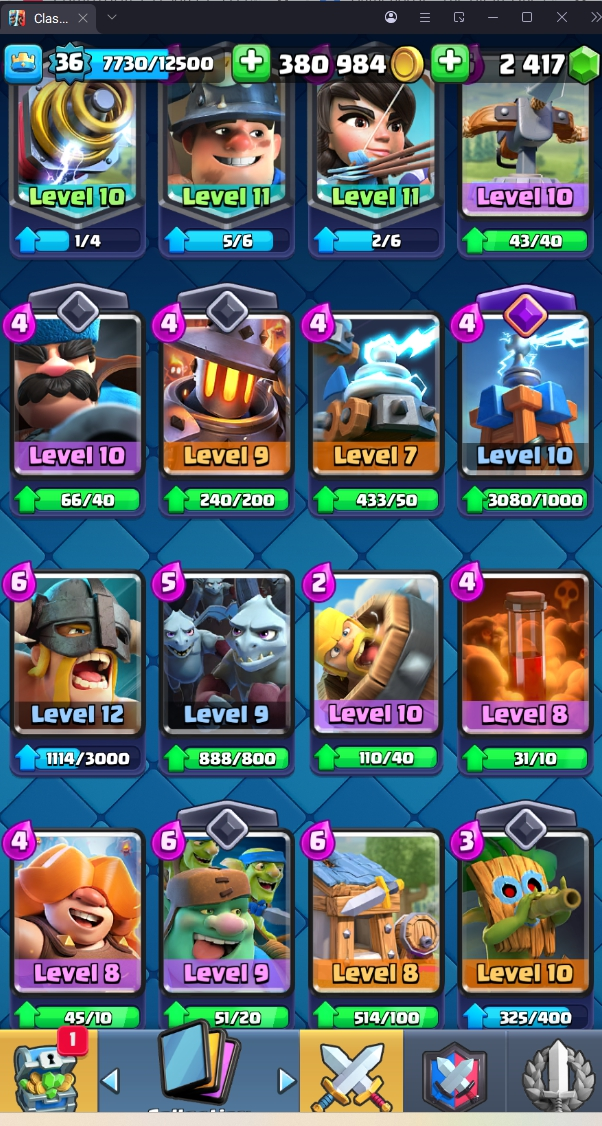Switch to the Battle crossed-swords tab
602x1126 pixels.
pos(351,1072)
